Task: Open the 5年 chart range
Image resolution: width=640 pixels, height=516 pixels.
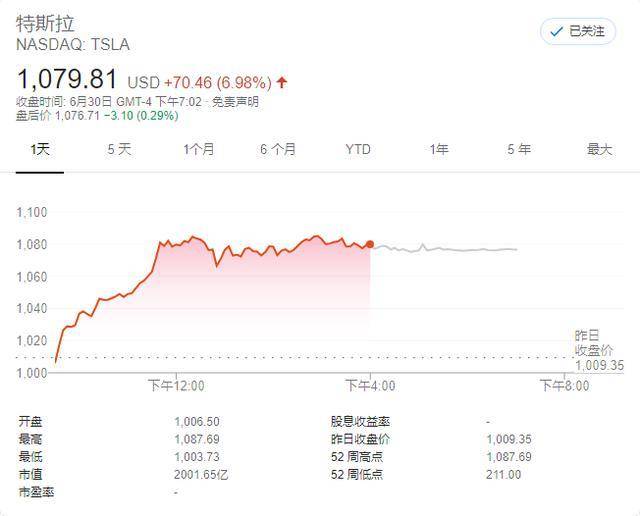Action: [x=519, y=149]
